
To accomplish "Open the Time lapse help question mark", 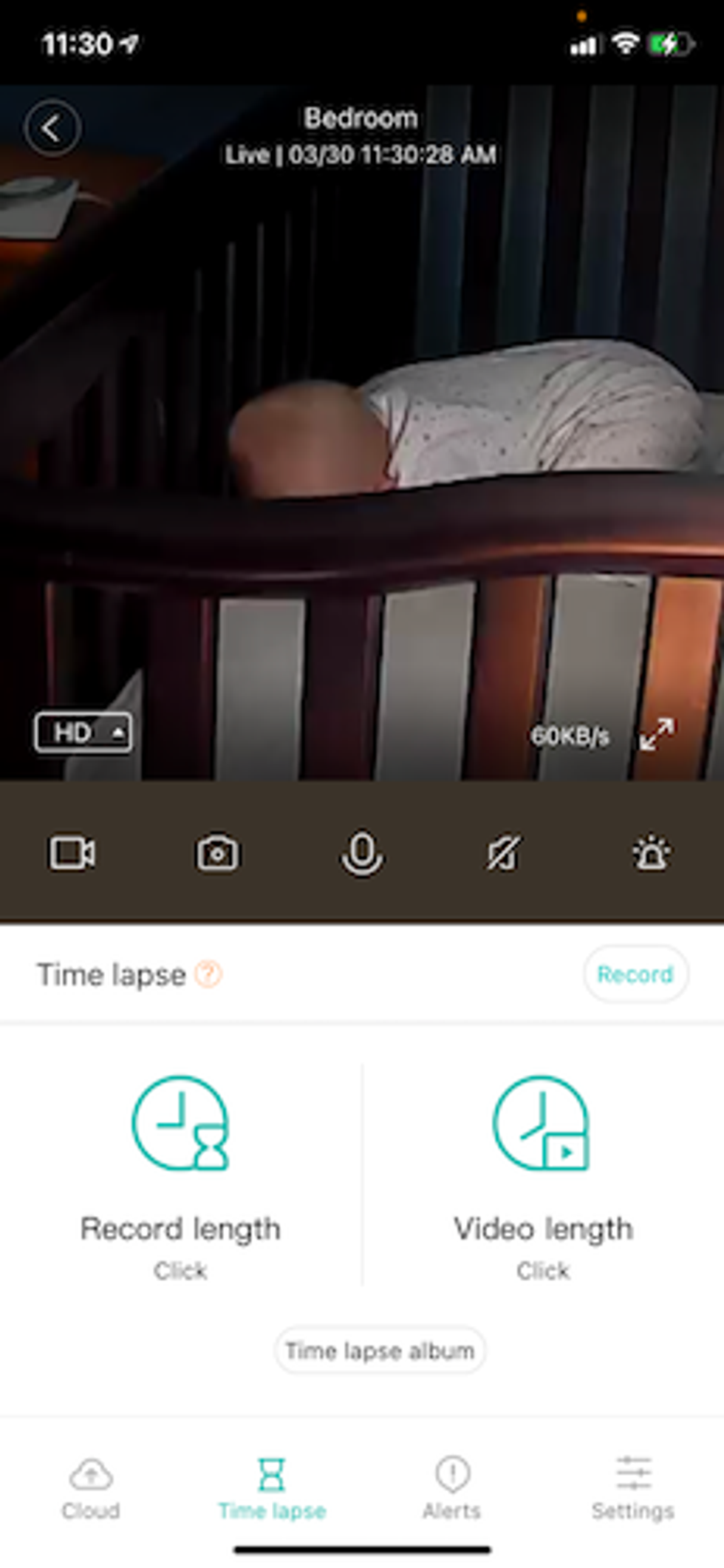I will click(x=208, y=974).
